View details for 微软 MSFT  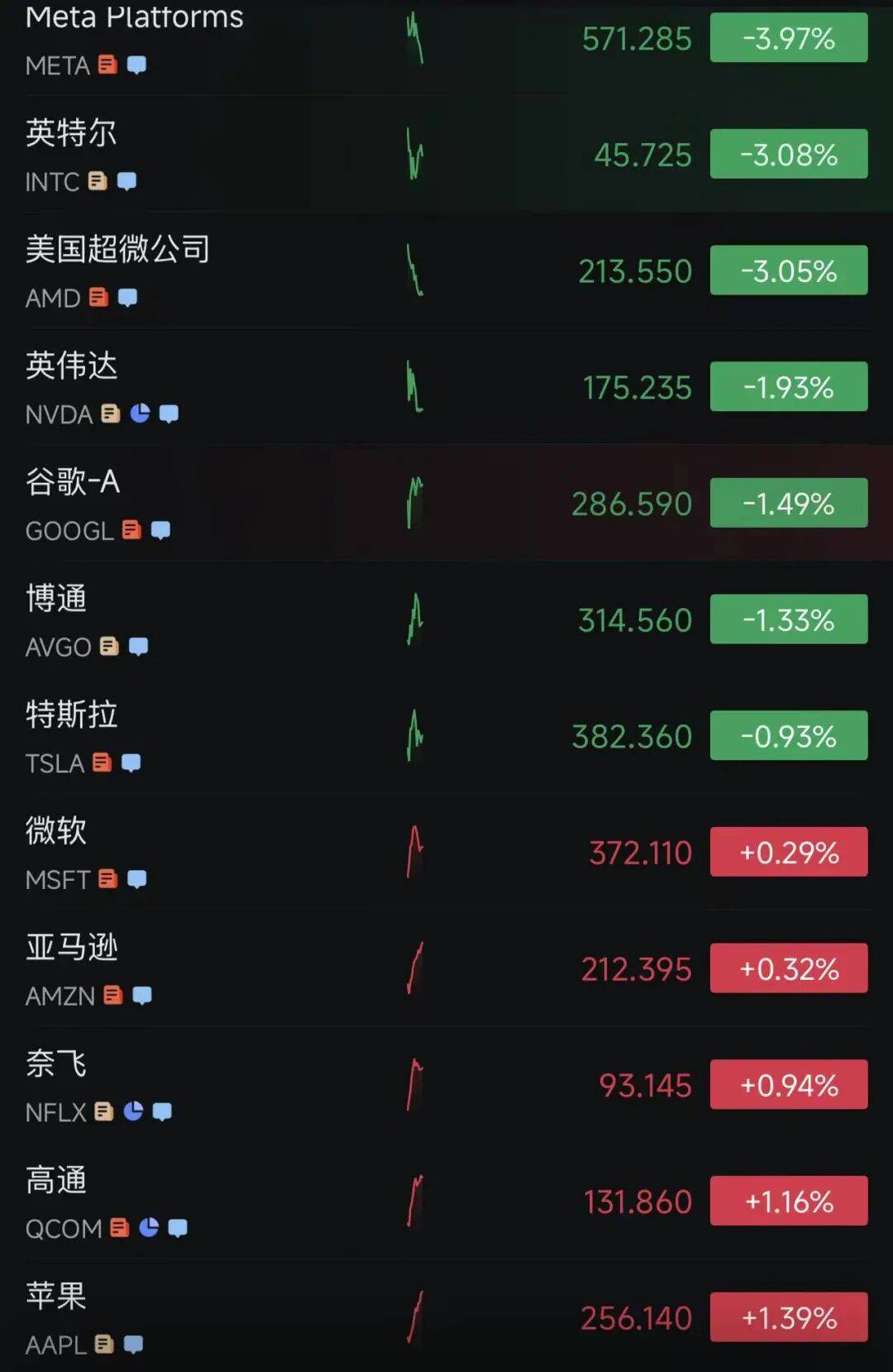(x=248, y=853)
